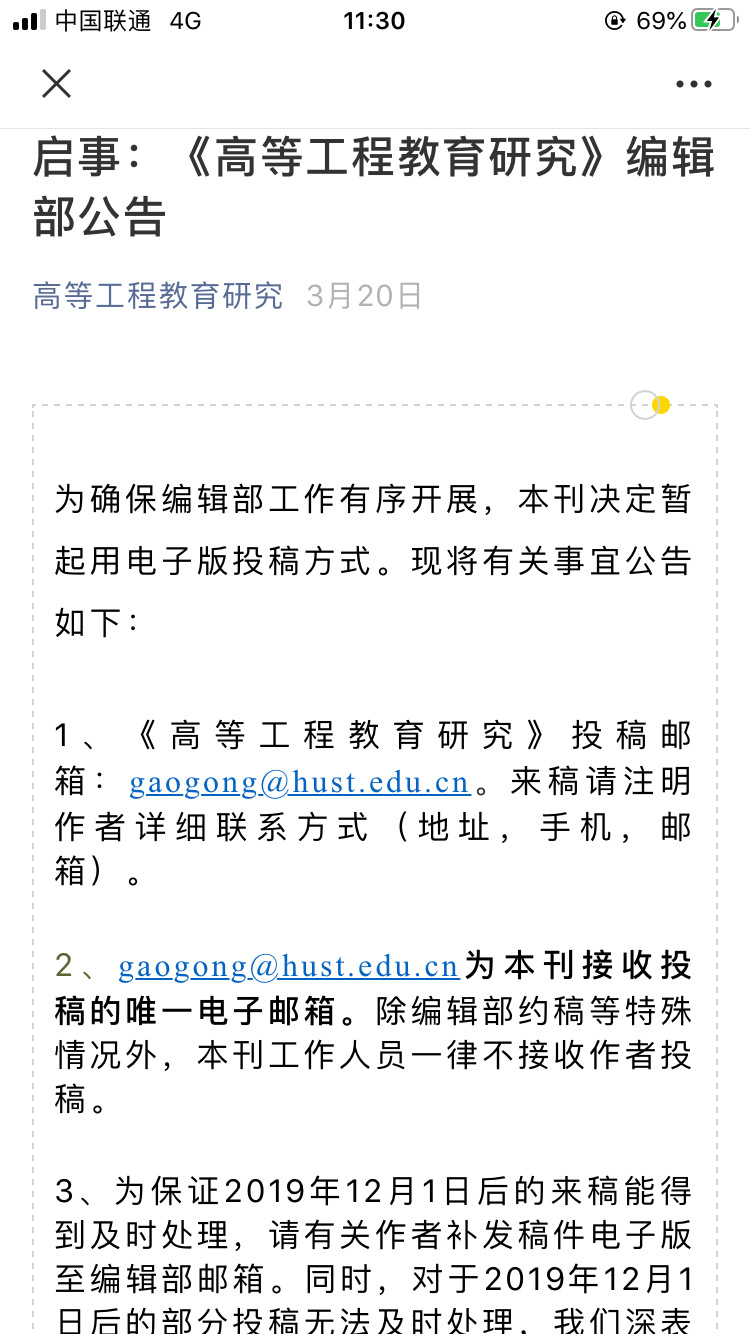Tap the email link in item 2
Screen dimensions: 750x1334
[289, 966]
